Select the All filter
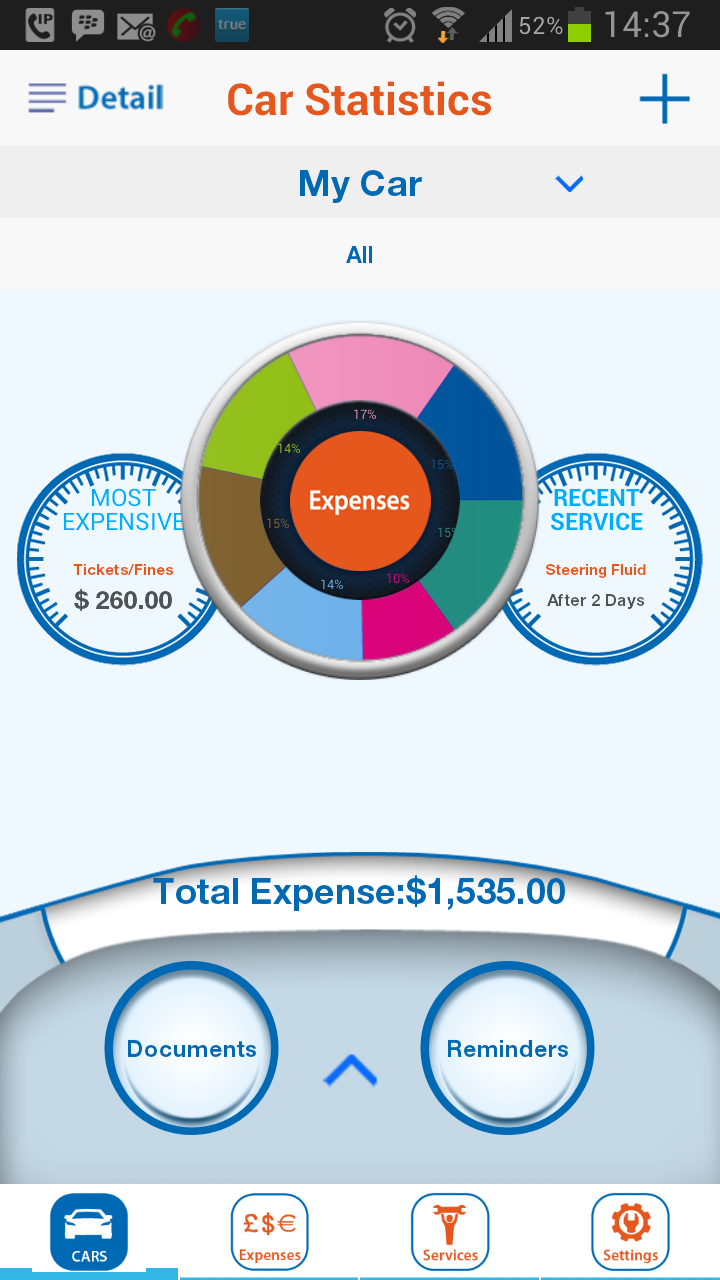Viewport: 720px width, 1280px height. point(360,255)
